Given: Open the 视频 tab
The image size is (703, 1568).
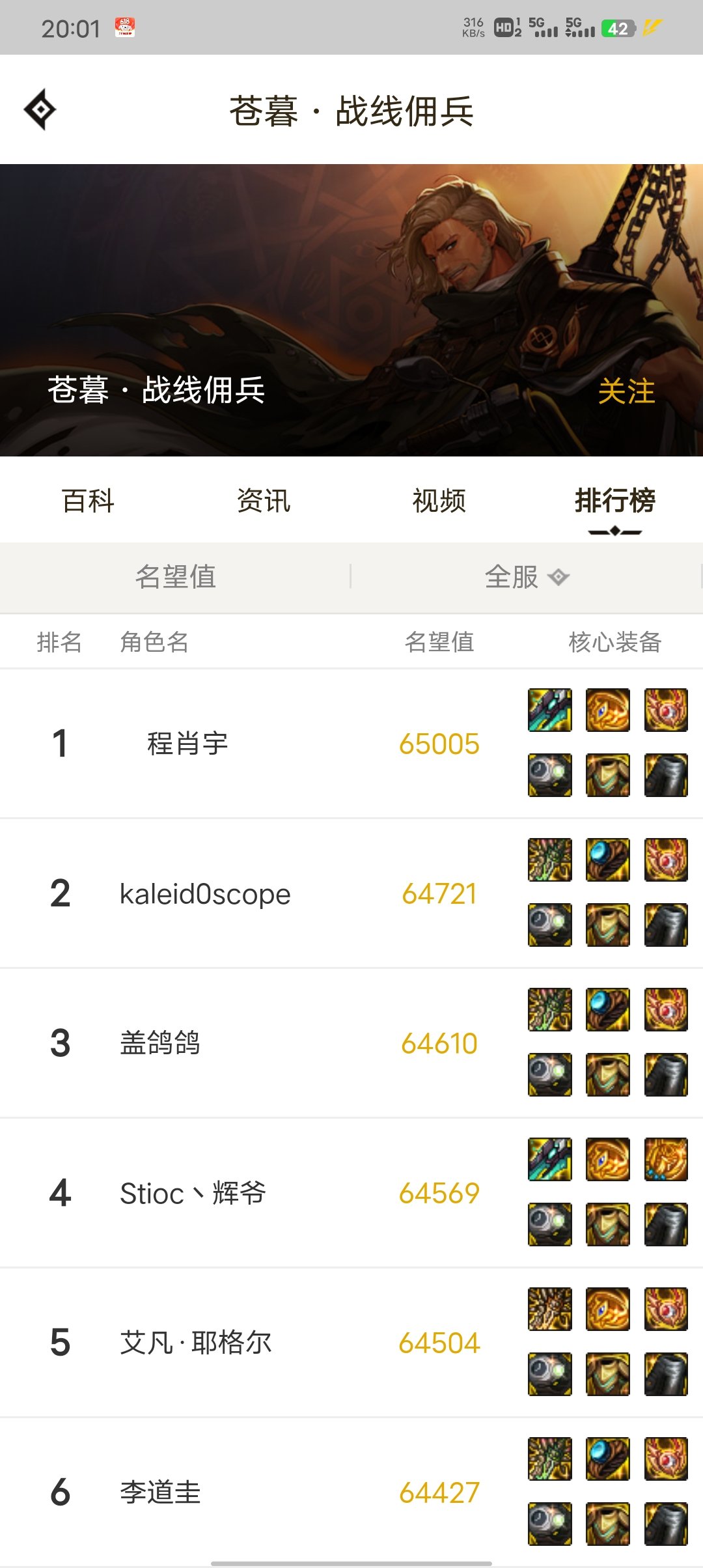Looking at the screenshot, I should tap(439, 501).
